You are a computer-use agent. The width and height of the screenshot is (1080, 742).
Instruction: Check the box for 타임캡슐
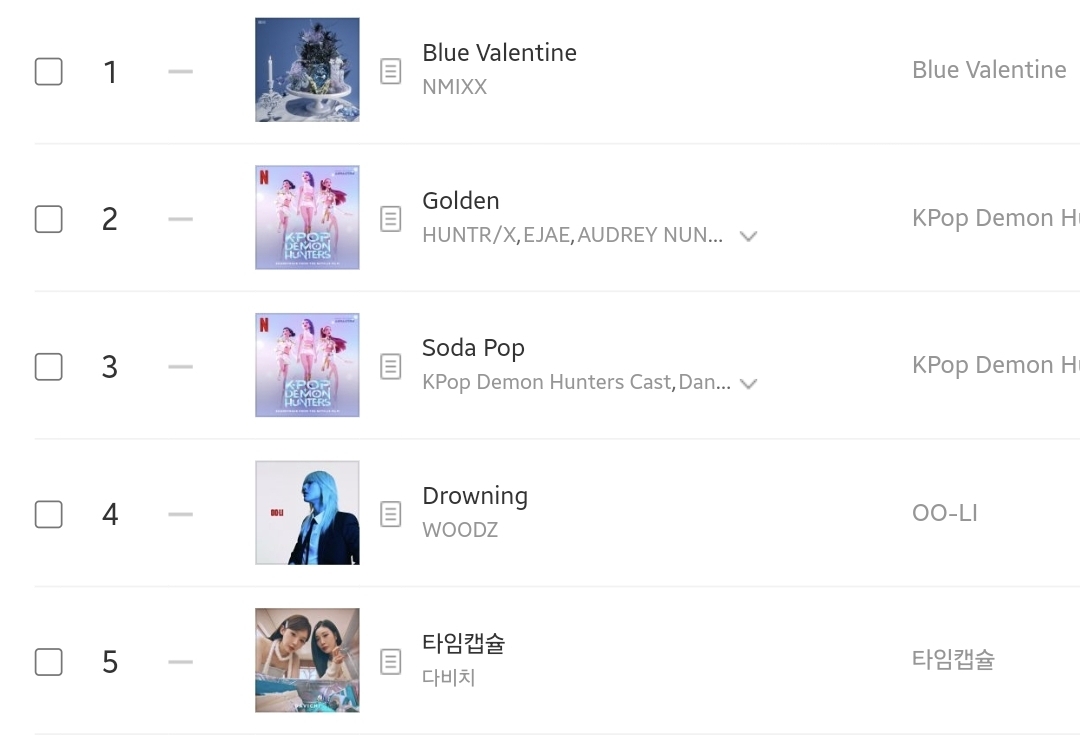click(x=49, y=661)
